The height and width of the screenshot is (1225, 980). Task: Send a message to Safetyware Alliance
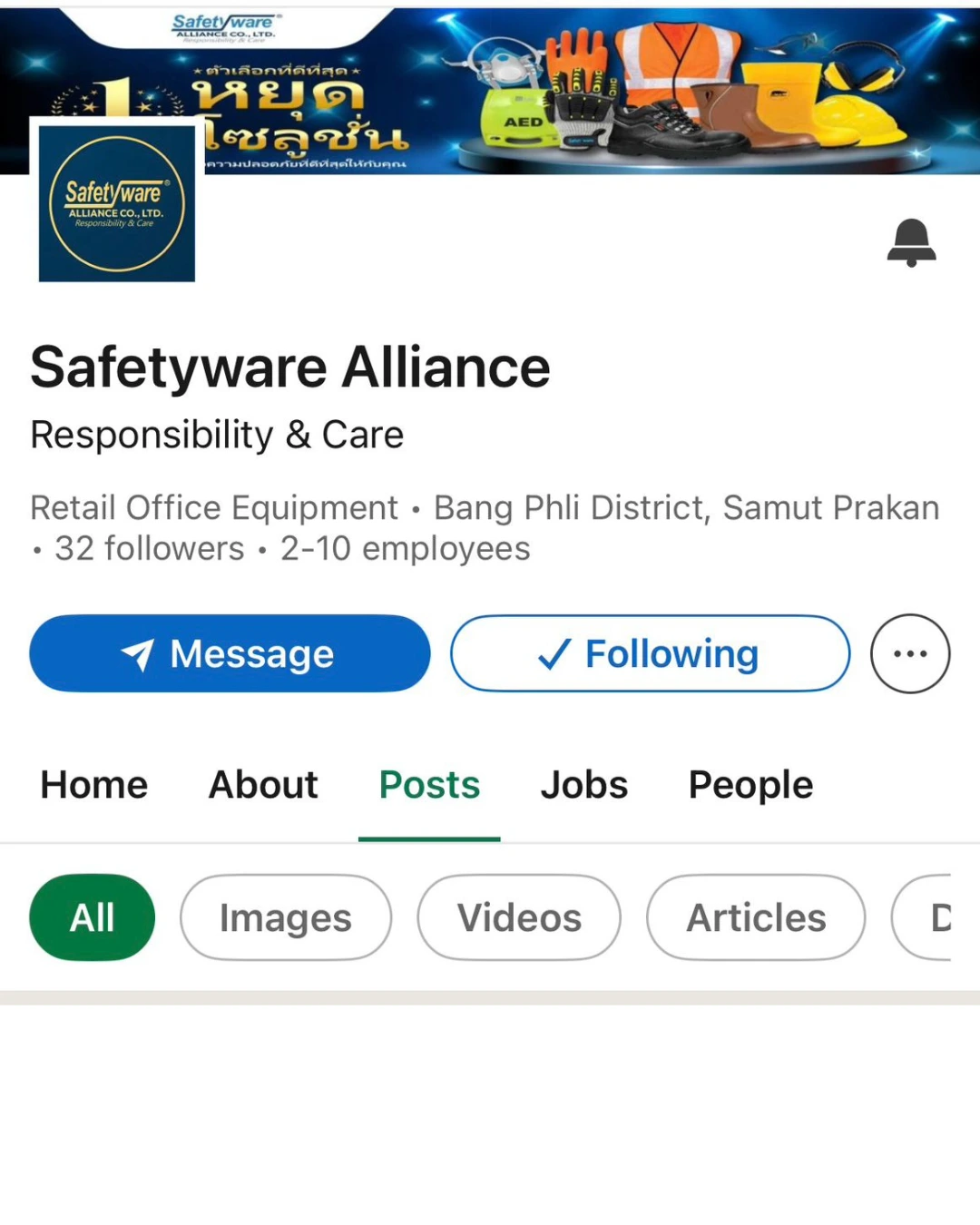point(230,653)
